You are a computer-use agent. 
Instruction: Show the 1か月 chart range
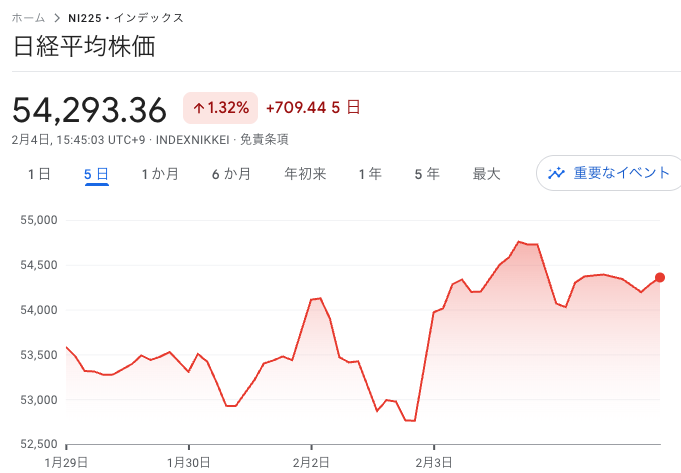point(160,174)
